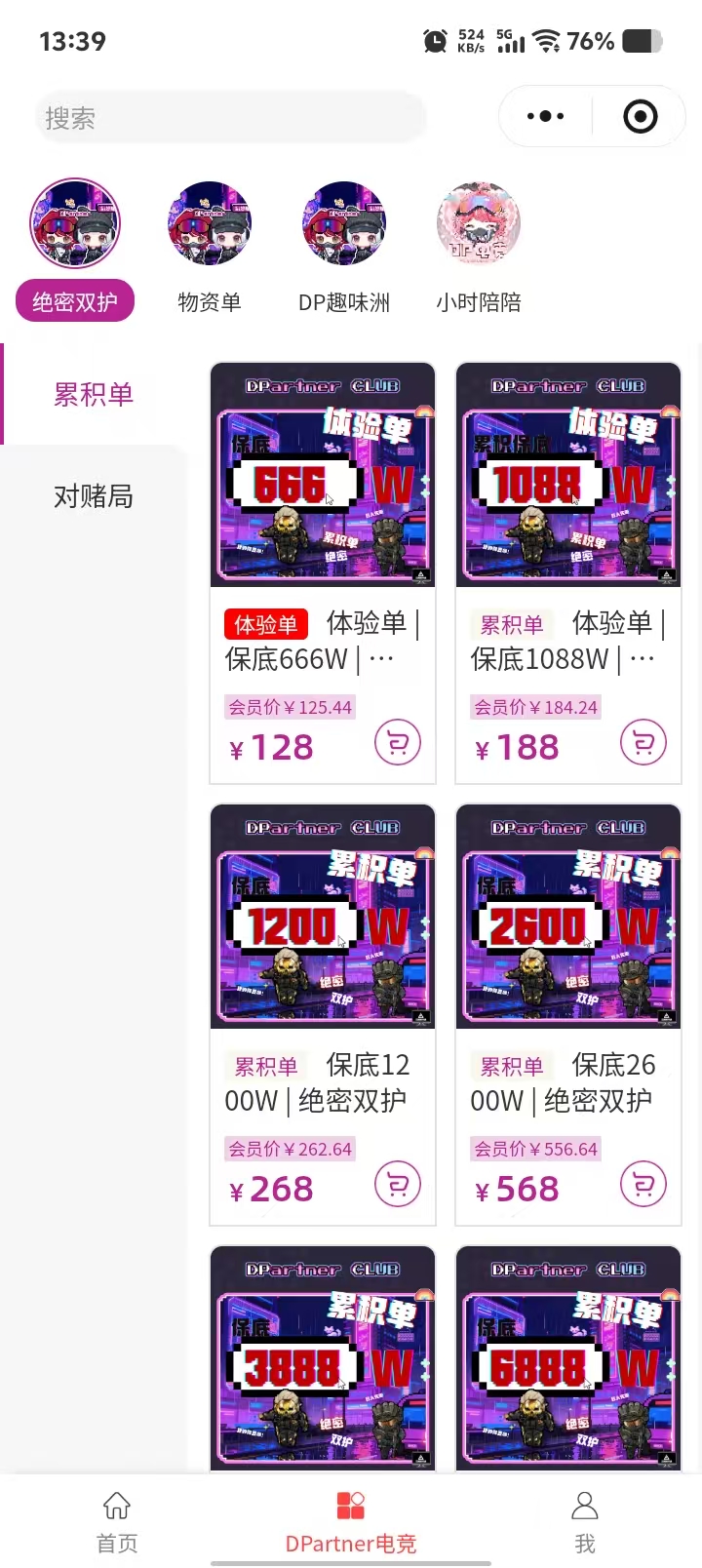
Task: Go to the 首页 home tab
Action: point(117,1521)
